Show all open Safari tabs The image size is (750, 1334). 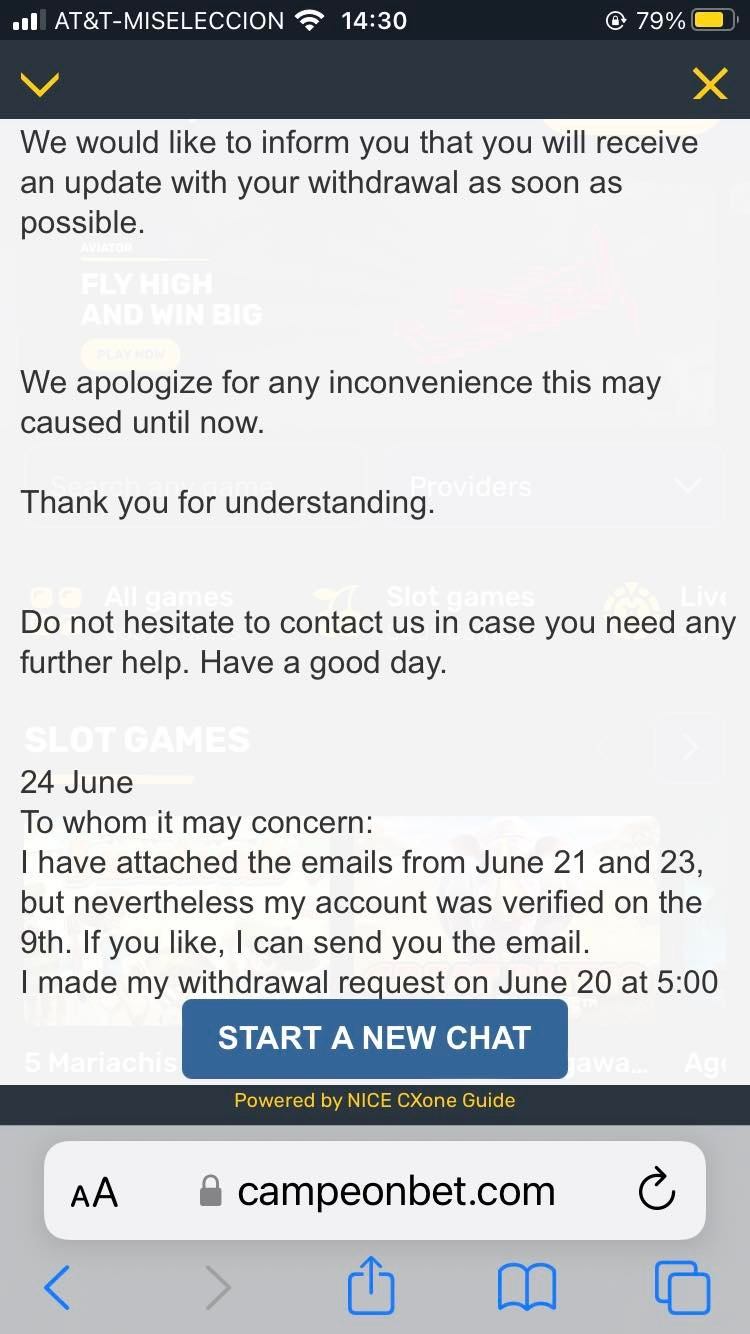(x=682, y=1288)
